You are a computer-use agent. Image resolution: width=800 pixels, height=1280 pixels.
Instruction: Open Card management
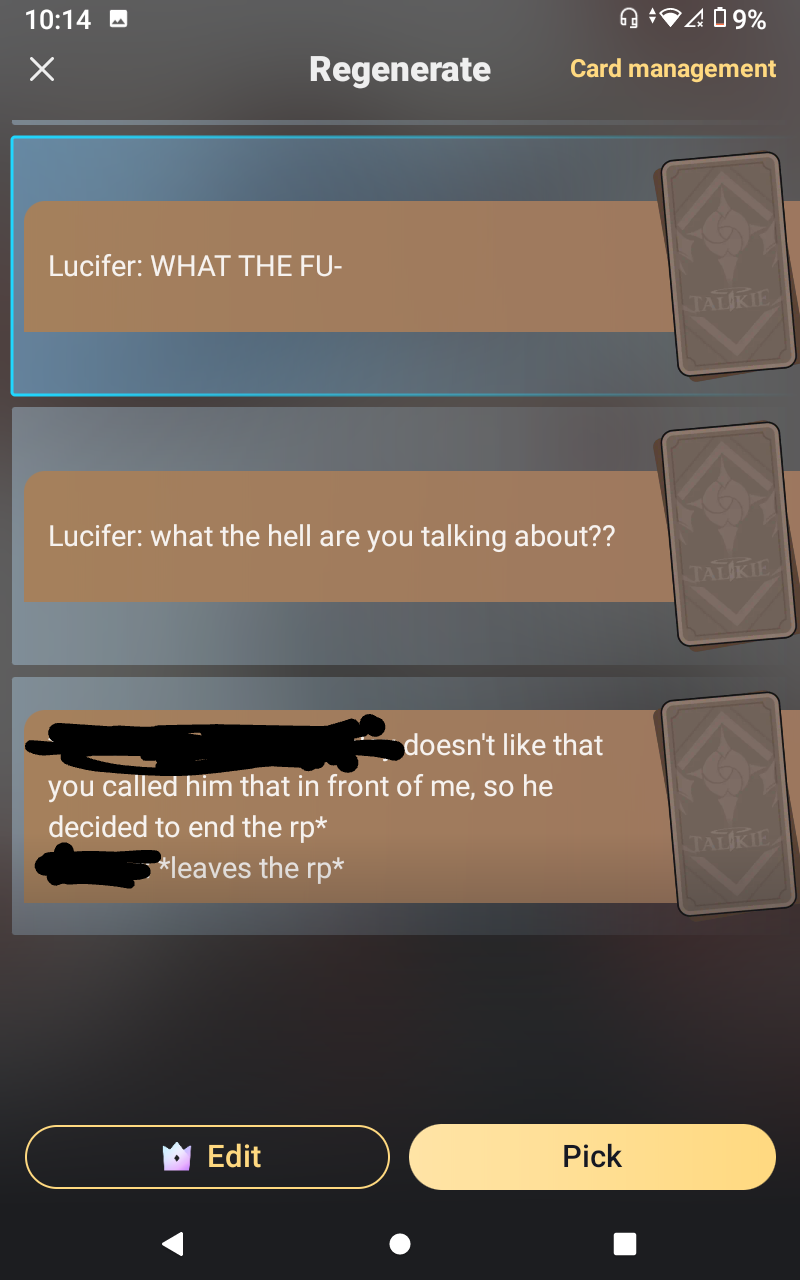[672, 69]
